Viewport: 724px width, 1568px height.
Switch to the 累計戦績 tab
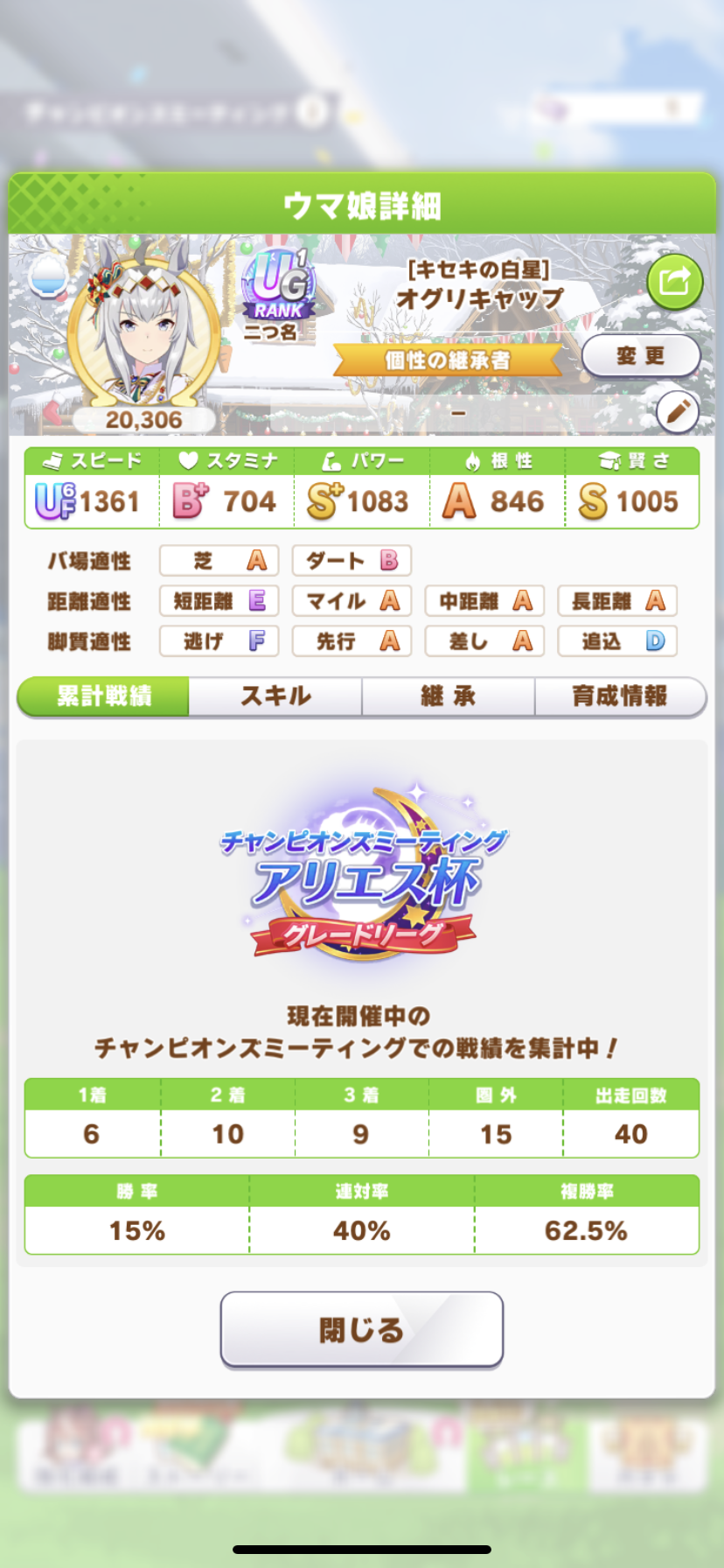click(103, 696)
